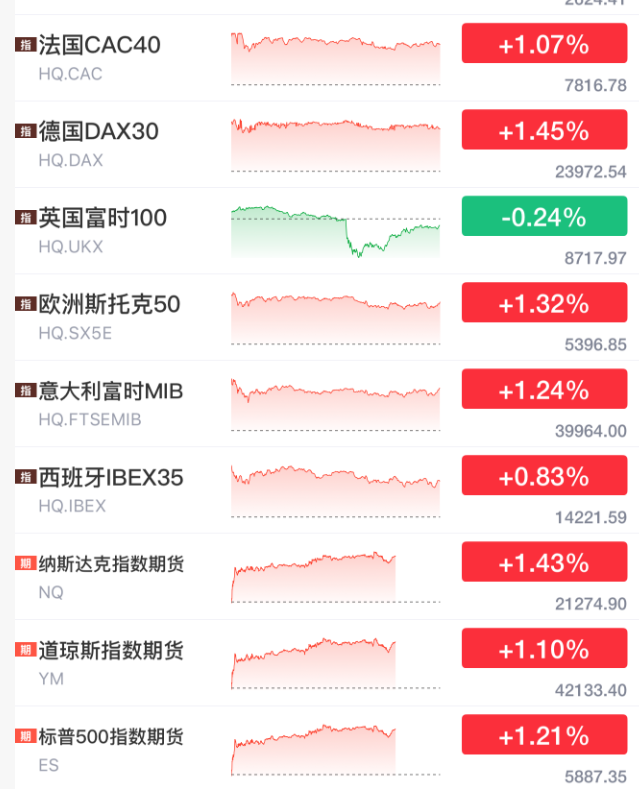This screenshot has width=639, height=789.
Task: Select the 英国富时100 index
Action: pos(102,218)
